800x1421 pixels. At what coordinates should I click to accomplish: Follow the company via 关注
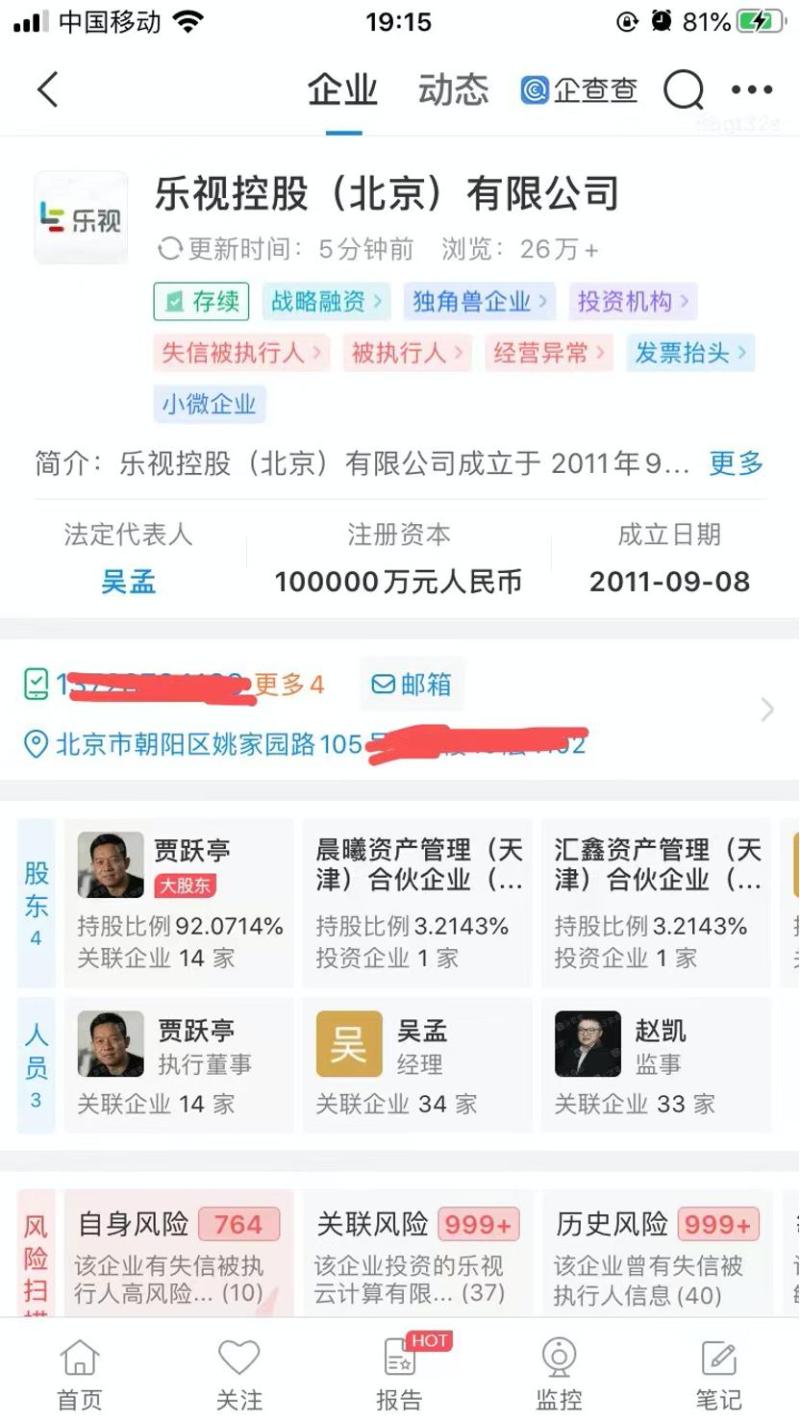click(239, 1374)
